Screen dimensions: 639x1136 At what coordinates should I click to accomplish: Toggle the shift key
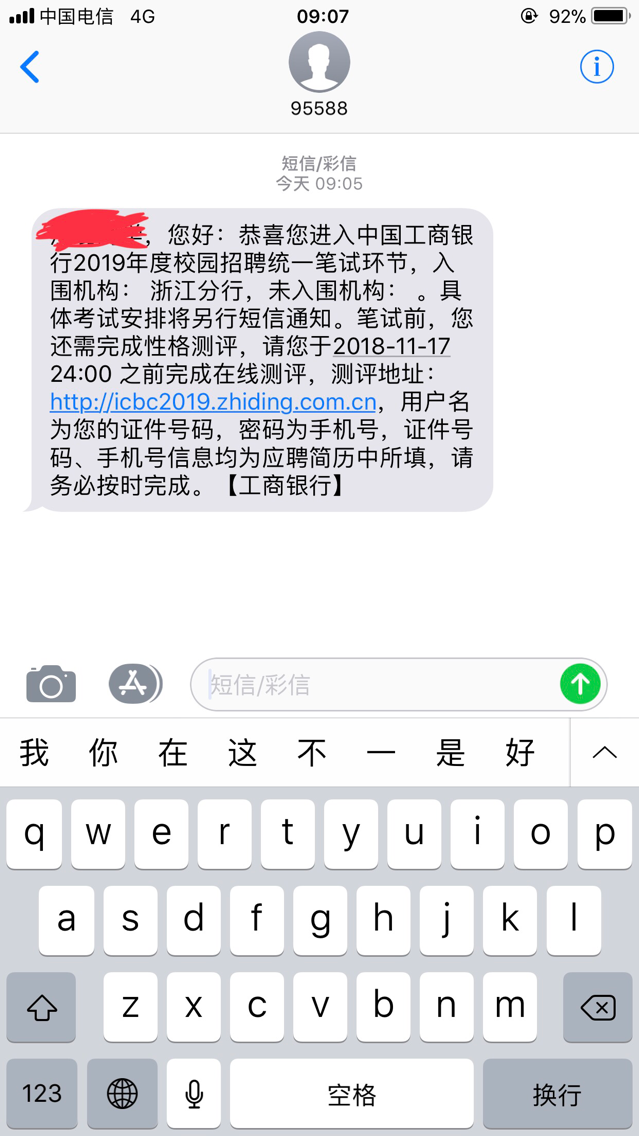(x=42, y=1007)
